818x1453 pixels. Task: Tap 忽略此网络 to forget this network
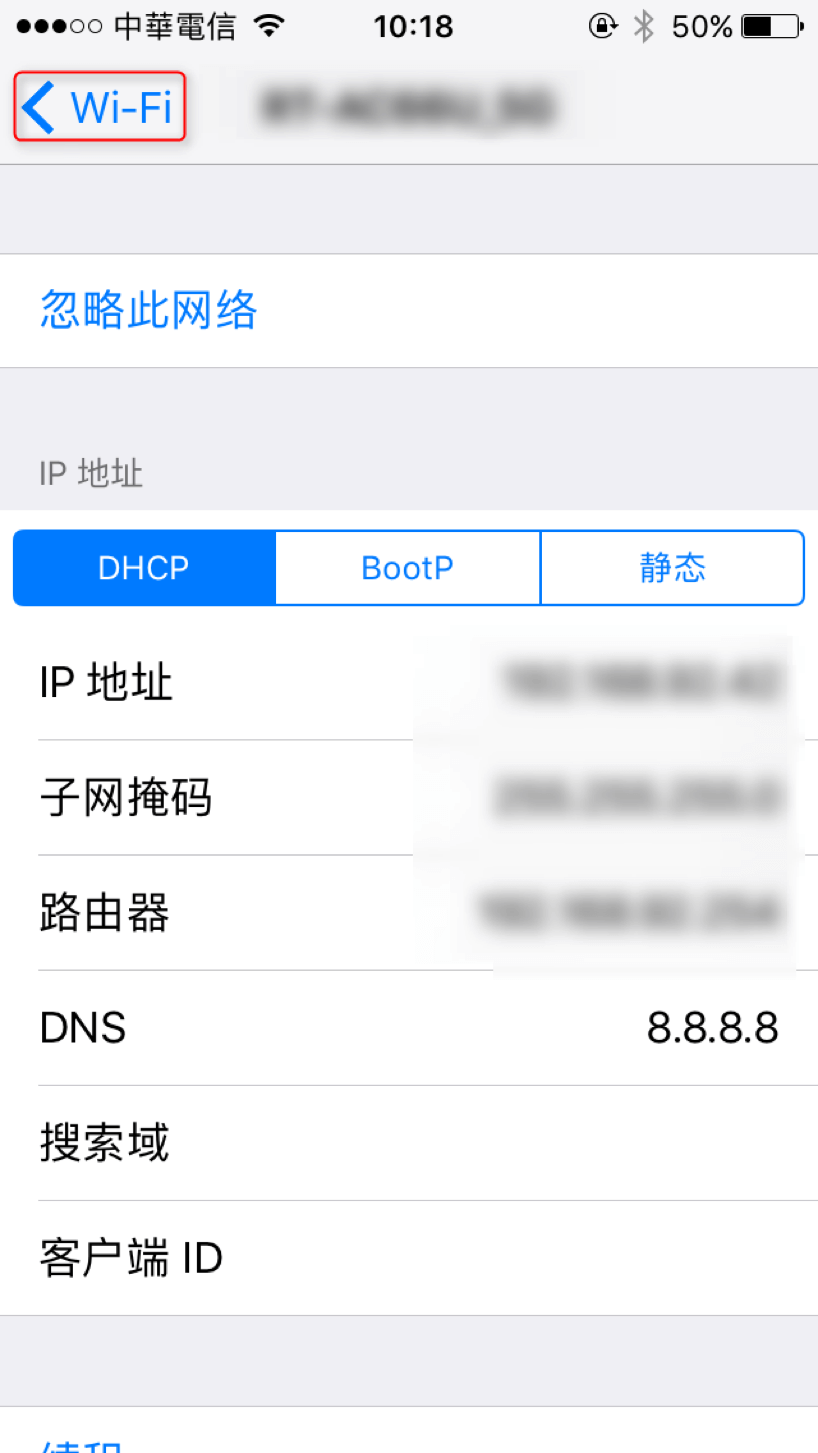pos(148,310)
